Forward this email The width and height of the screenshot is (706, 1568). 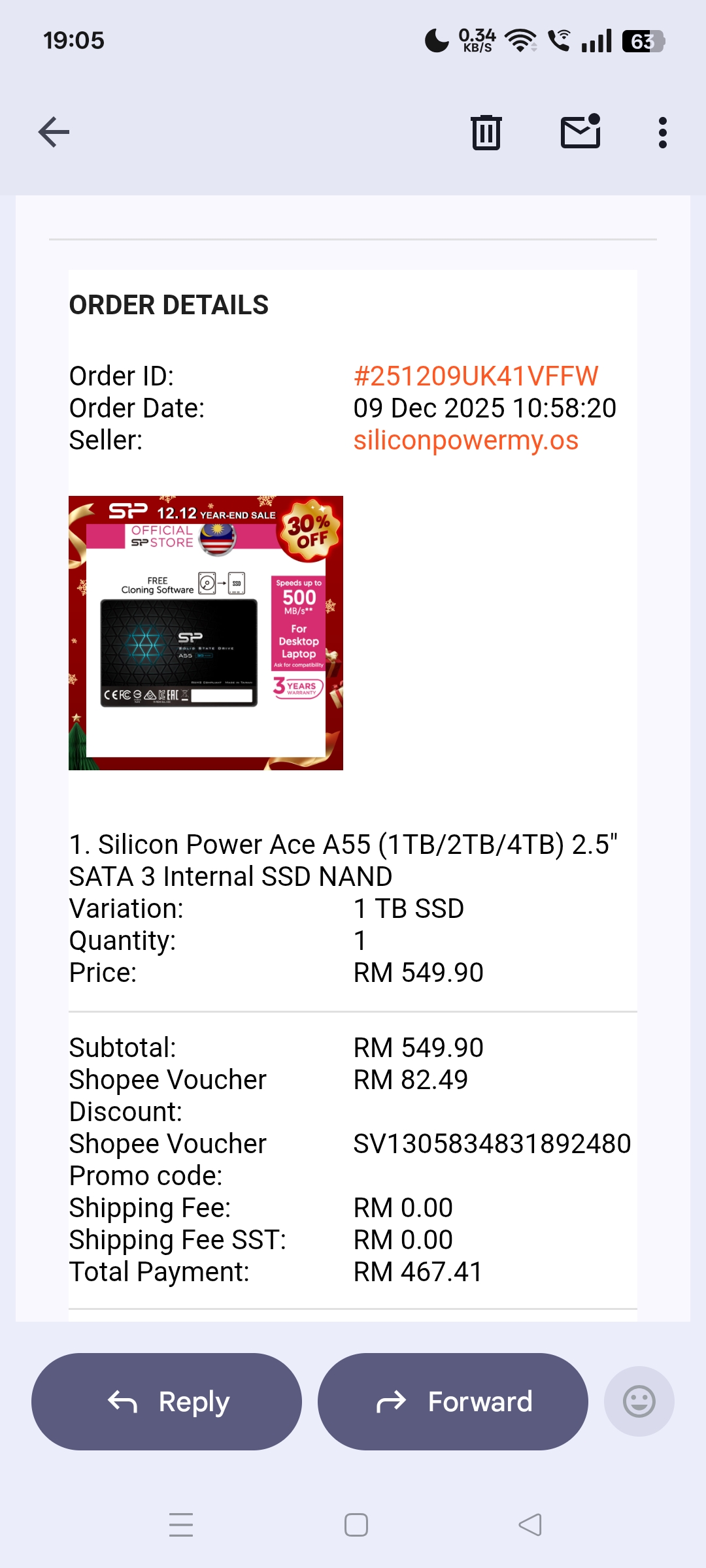452,1401
